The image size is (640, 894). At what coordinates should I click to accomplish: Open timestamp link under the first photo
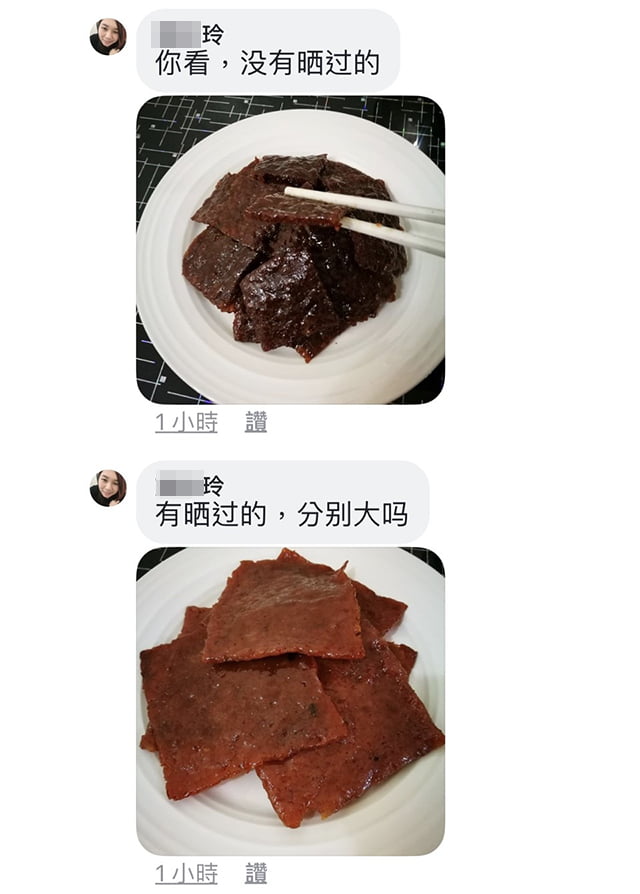coord(186,423)
